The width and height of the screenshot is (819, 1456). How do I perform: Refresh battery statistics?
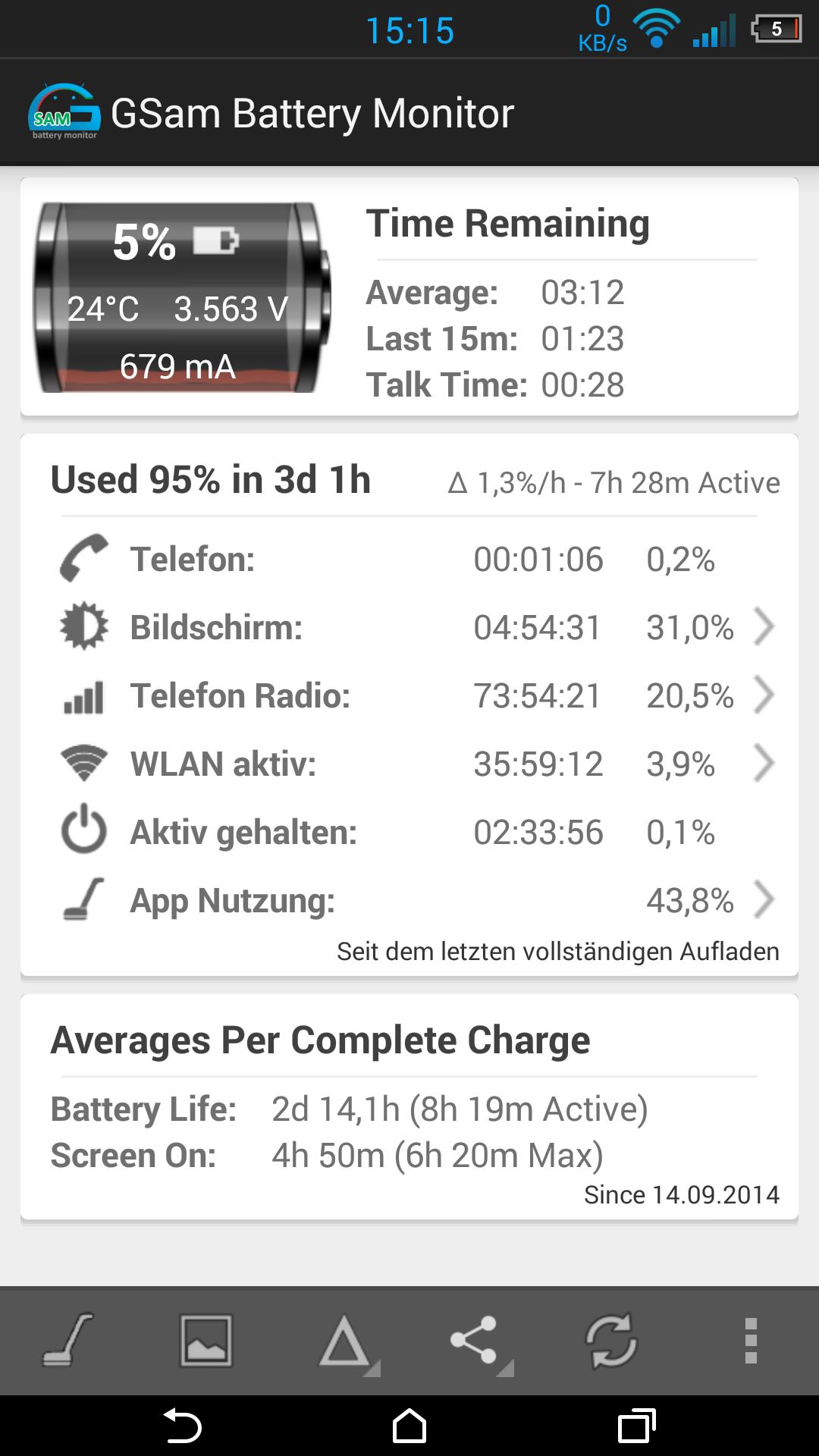coord(612,1341)
